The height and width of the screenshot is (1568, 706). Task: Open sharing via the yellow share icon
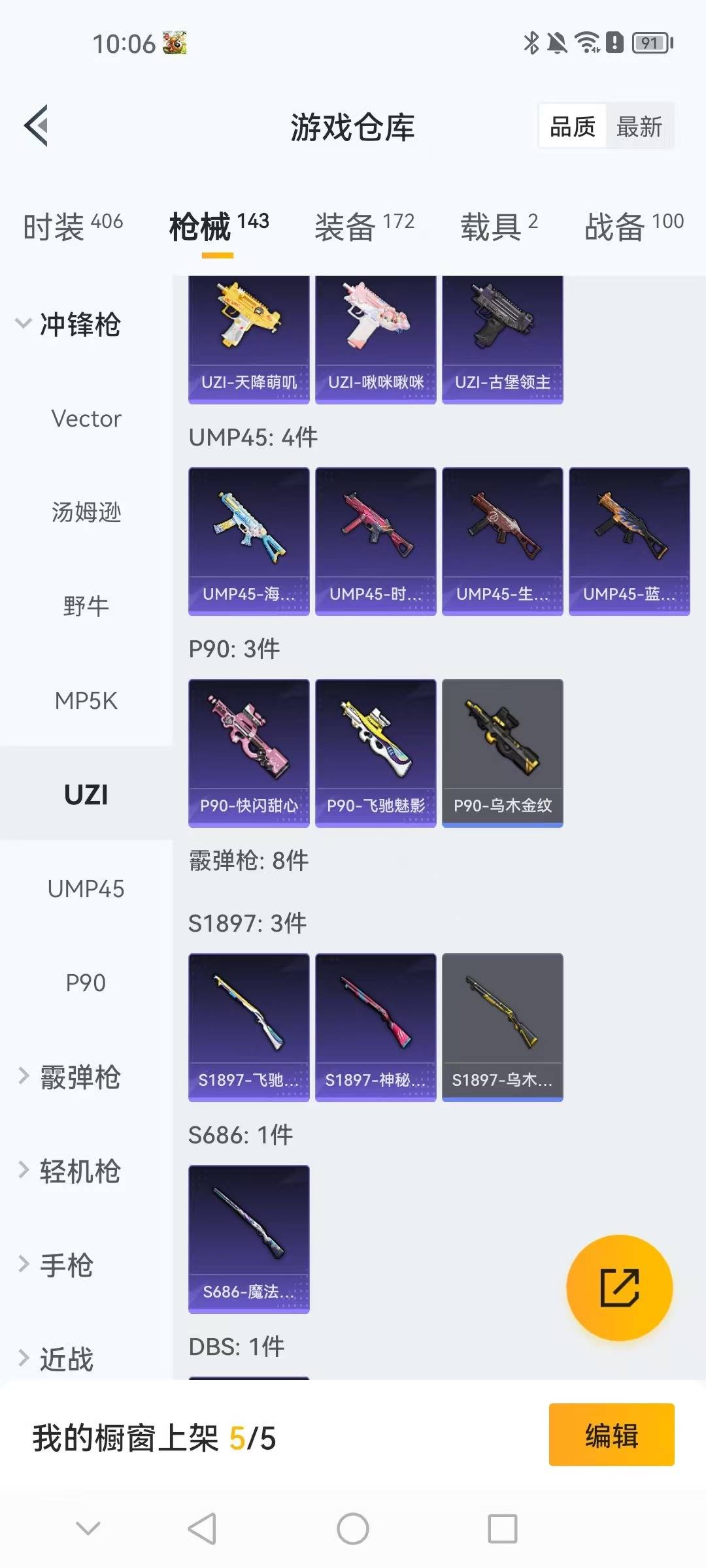point(618,1288)
